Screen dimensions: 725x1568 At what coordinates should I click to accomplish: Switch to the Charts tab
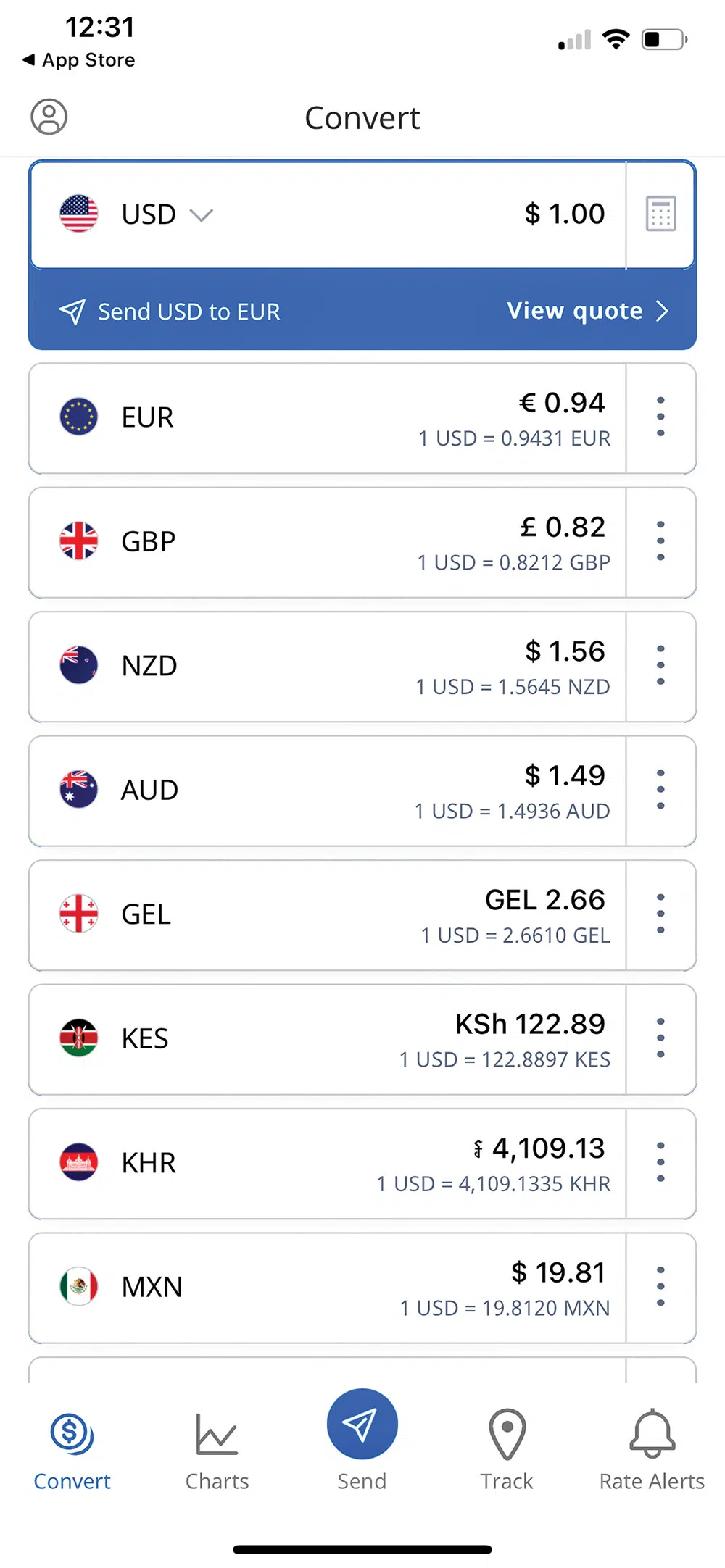pyautogui.click(x=217, y=1451)
